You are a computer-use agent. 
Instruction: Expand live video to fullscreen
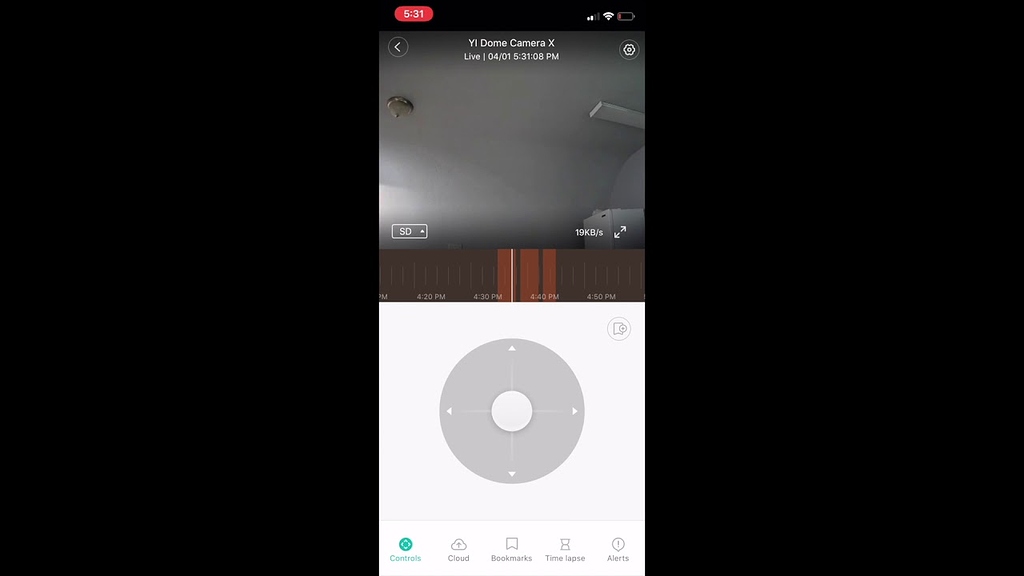pos(620,232)
